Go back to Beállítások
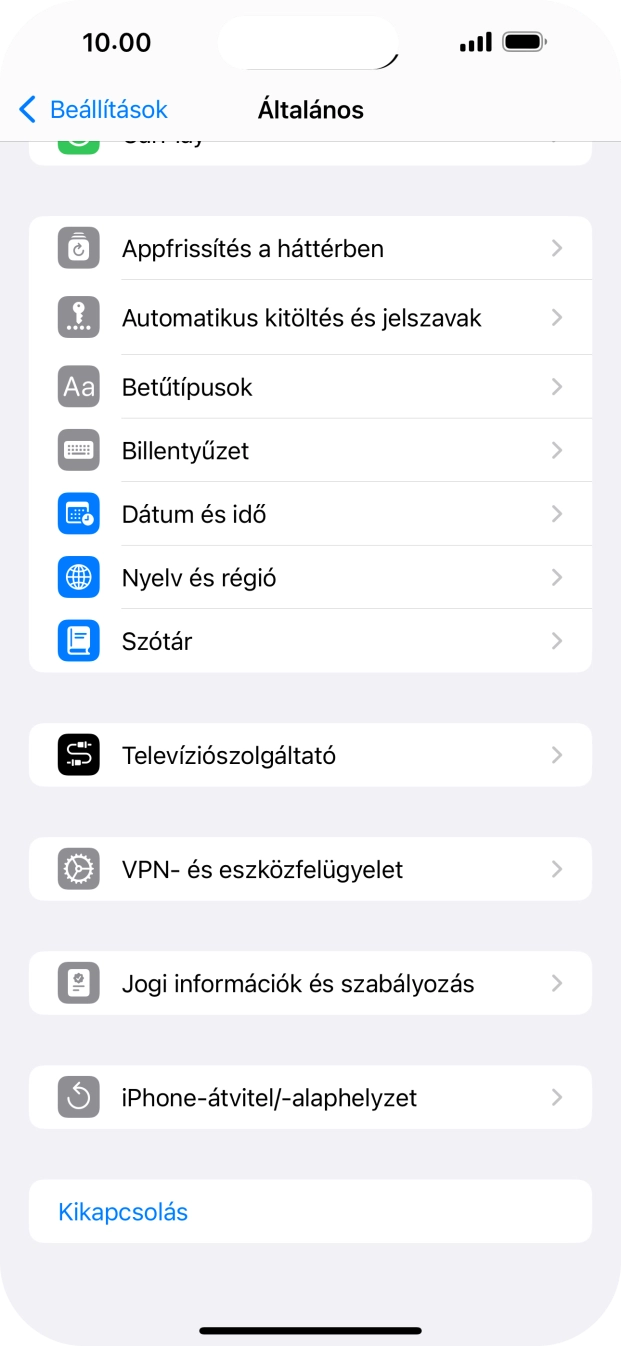Image resolution: width=621 pixels, height=1346 pixels. coord(93,110)
